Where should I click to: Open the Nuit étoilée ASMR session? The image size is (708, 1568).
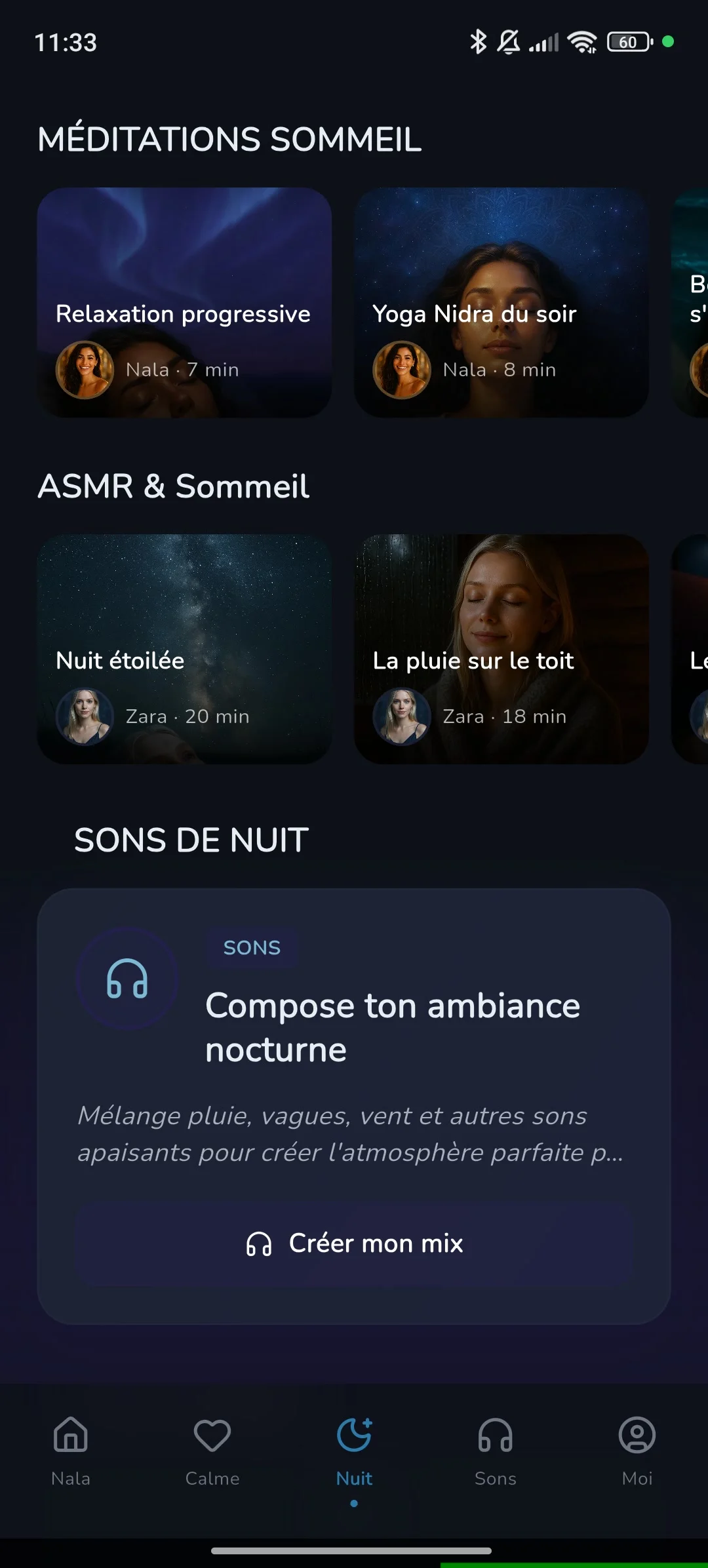[x=186, y=648]
